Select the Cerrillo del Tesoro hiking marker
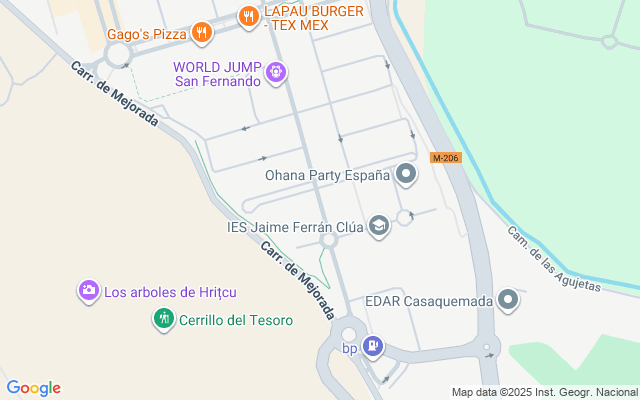This screenshot has height=400, width=640. pyautogui.click(x=164, y=319)
